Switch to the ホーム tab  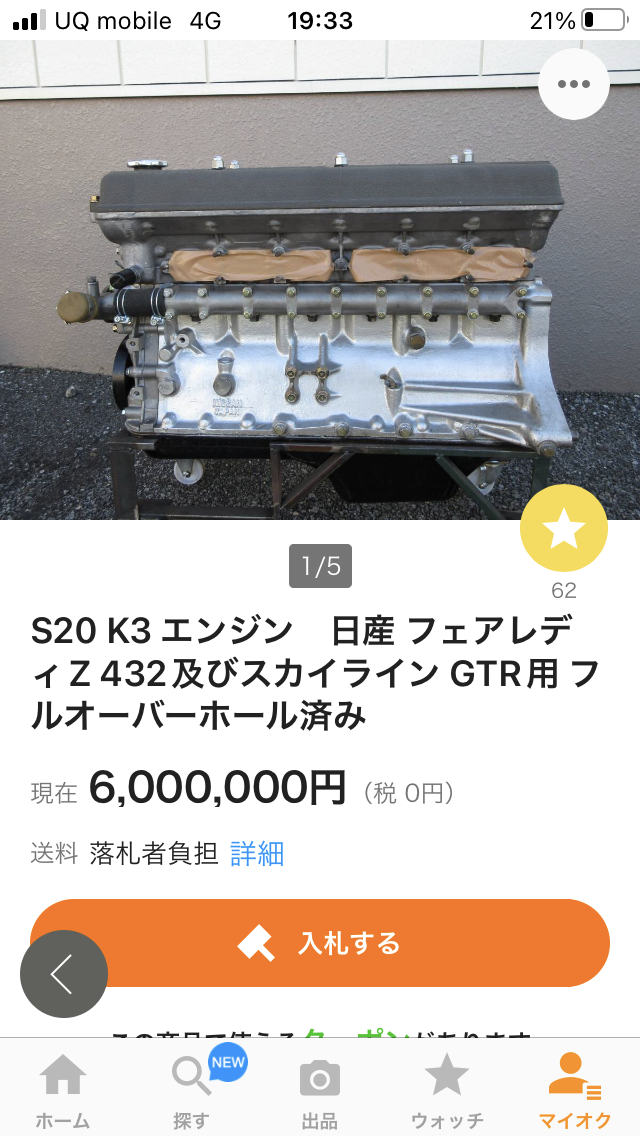pyautogui.click(x=63, y=1090)
